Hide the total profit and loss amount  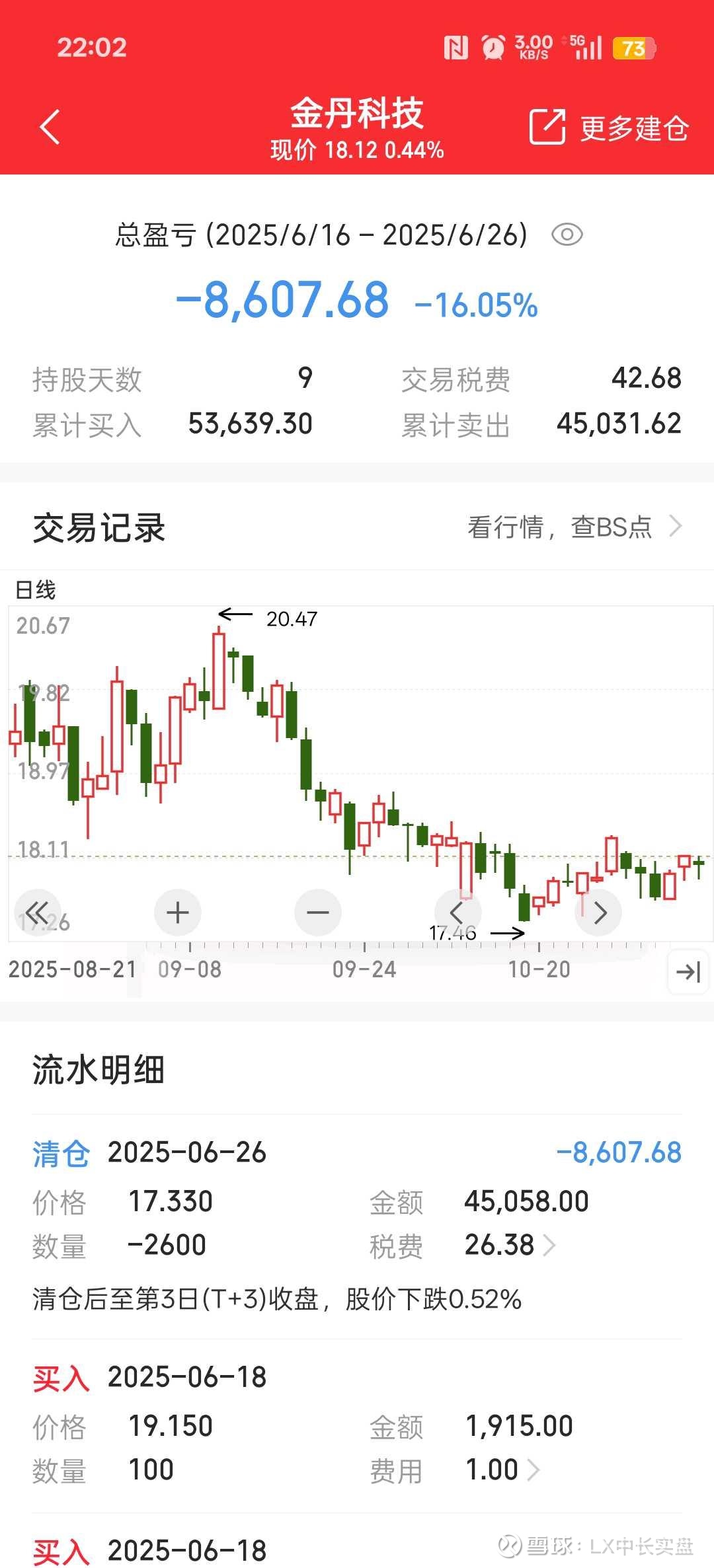pos(567,235)
